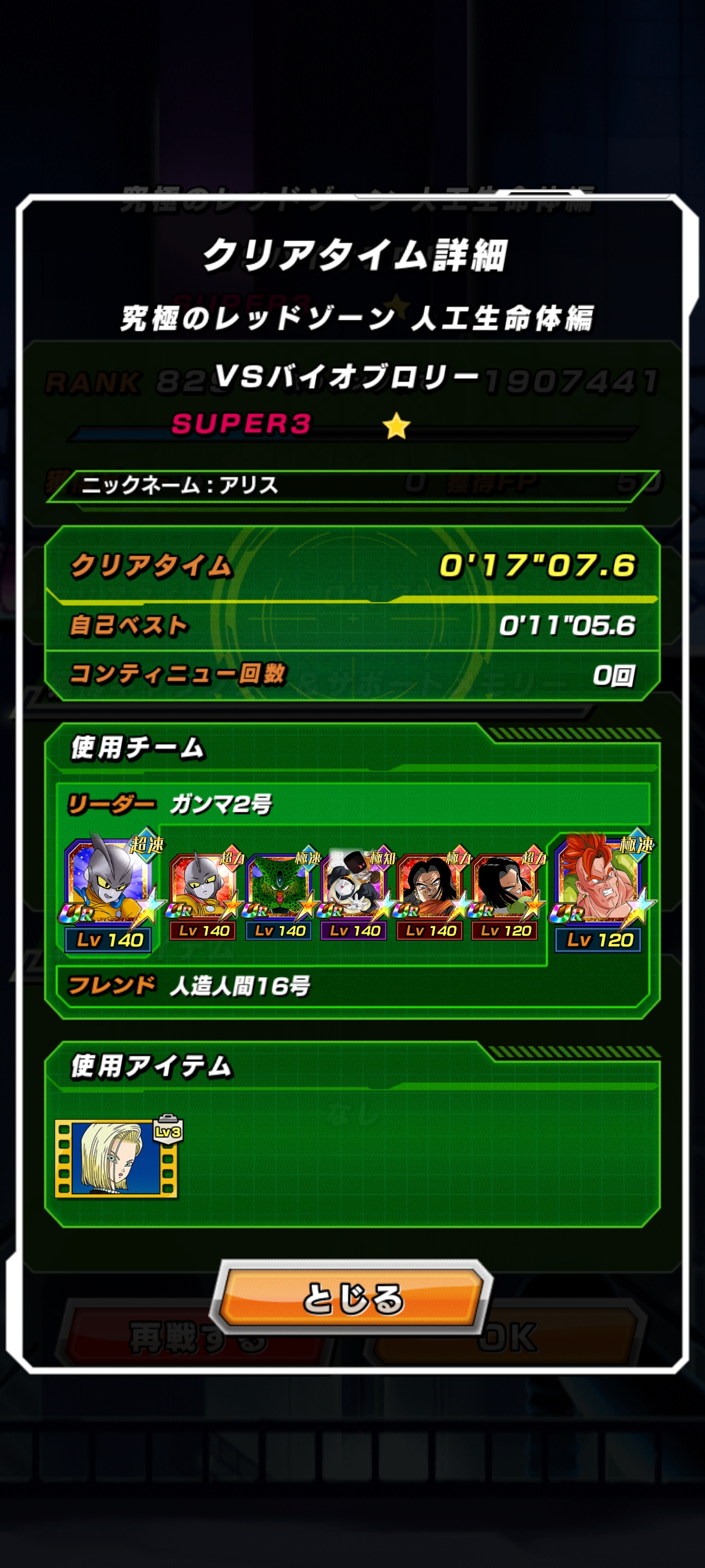View the Android 18 Lv3 support item
705x1568 pixels.
tap(116, 1158)
